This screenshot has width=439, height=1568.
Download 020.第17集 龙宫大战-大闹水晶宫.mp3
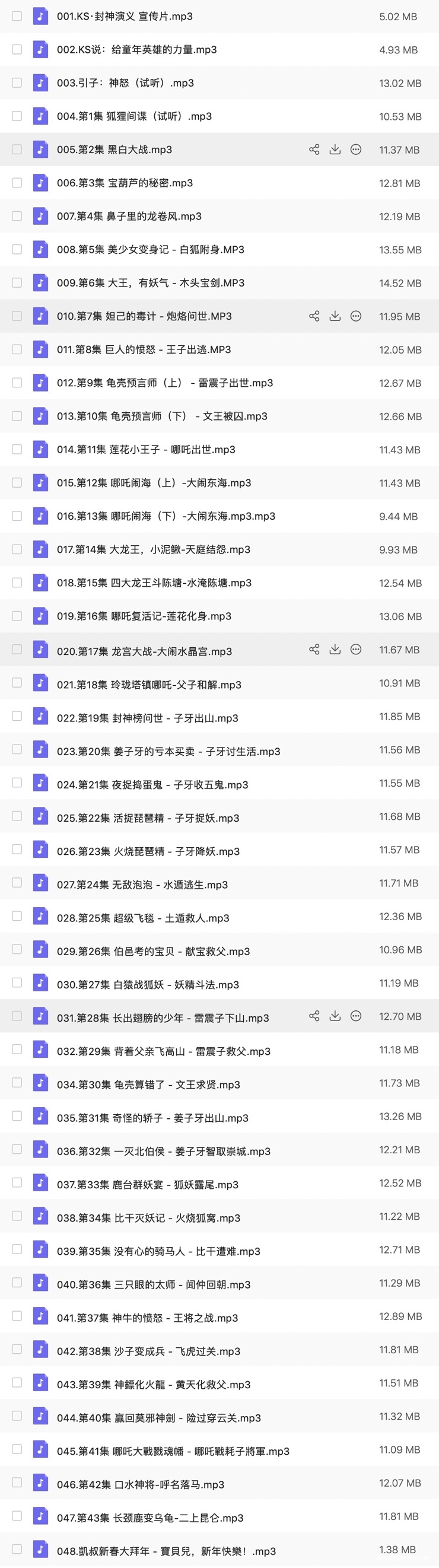(335, 650)
